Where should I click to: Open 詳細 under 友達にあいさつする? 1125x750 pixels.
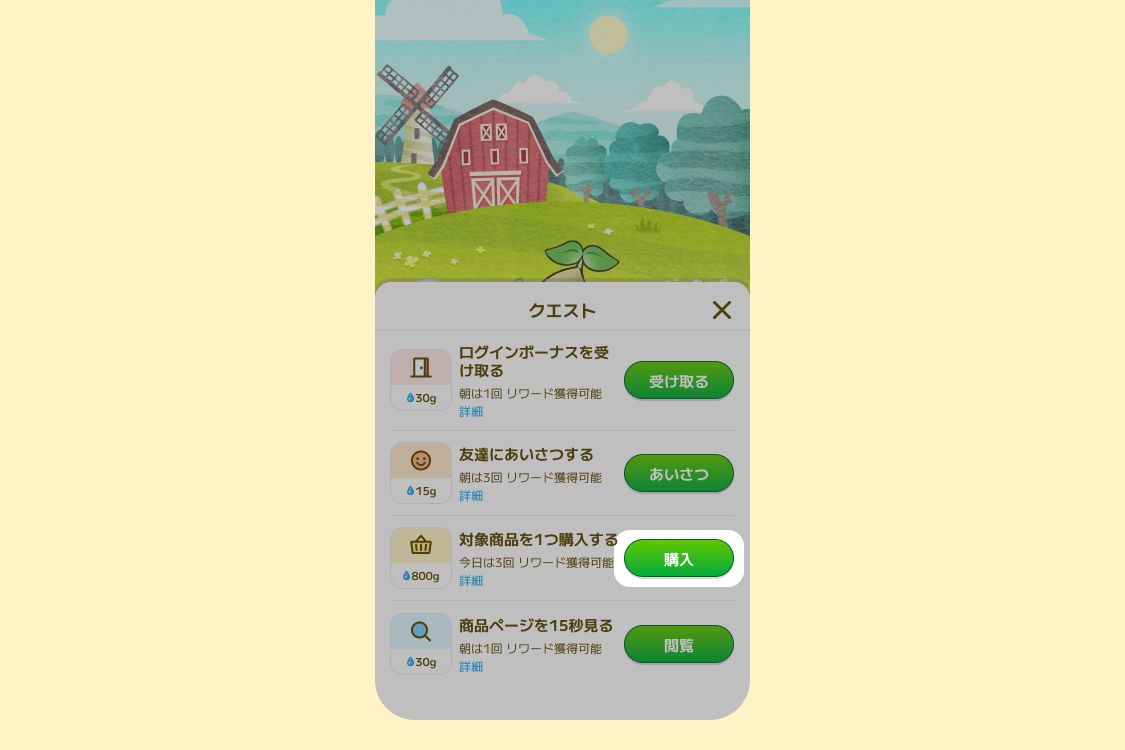click(x=471, y=496)
